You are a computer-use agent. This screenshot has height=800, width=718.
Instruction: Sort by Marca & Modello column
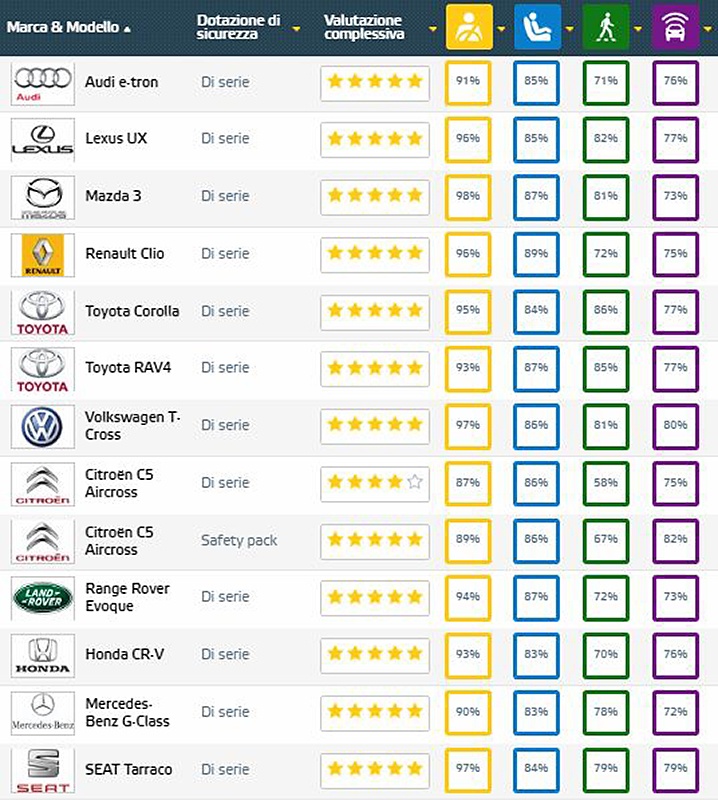[x=68, y=27]
